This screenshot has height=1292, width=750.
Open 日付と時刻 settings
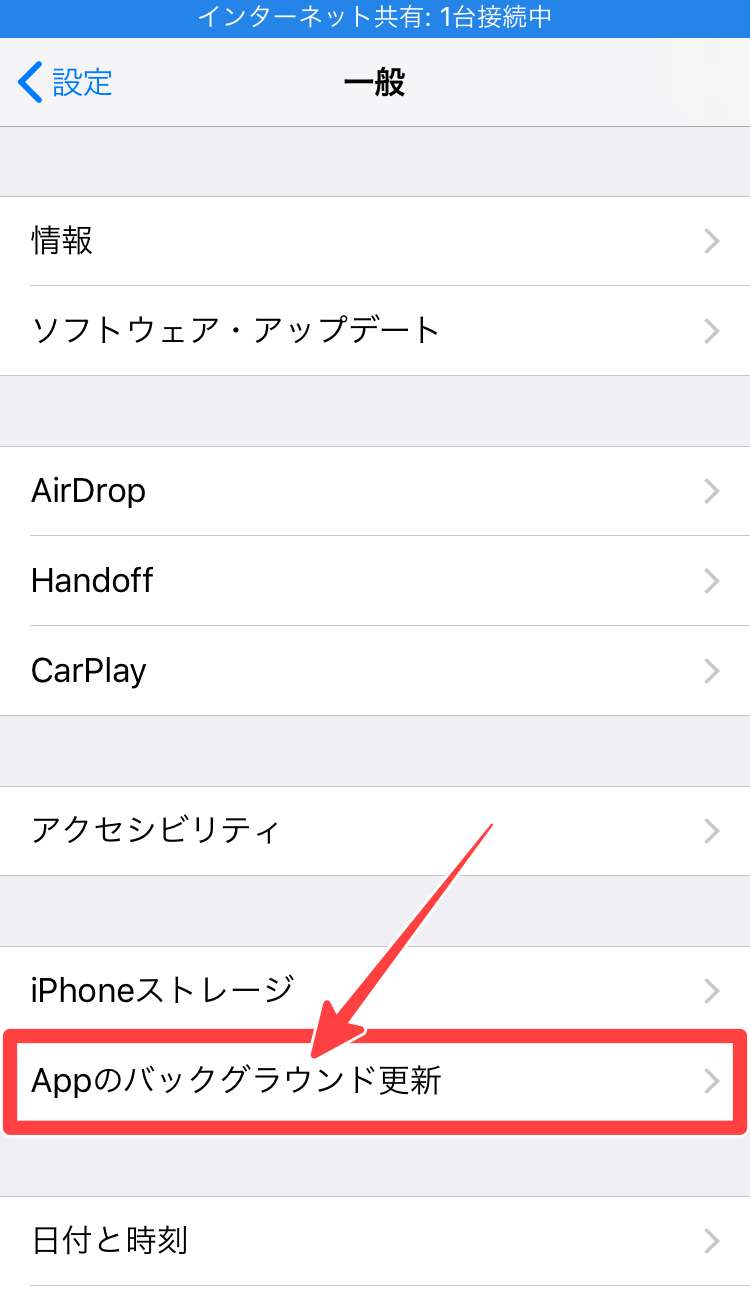click(x=375, y=1241)
